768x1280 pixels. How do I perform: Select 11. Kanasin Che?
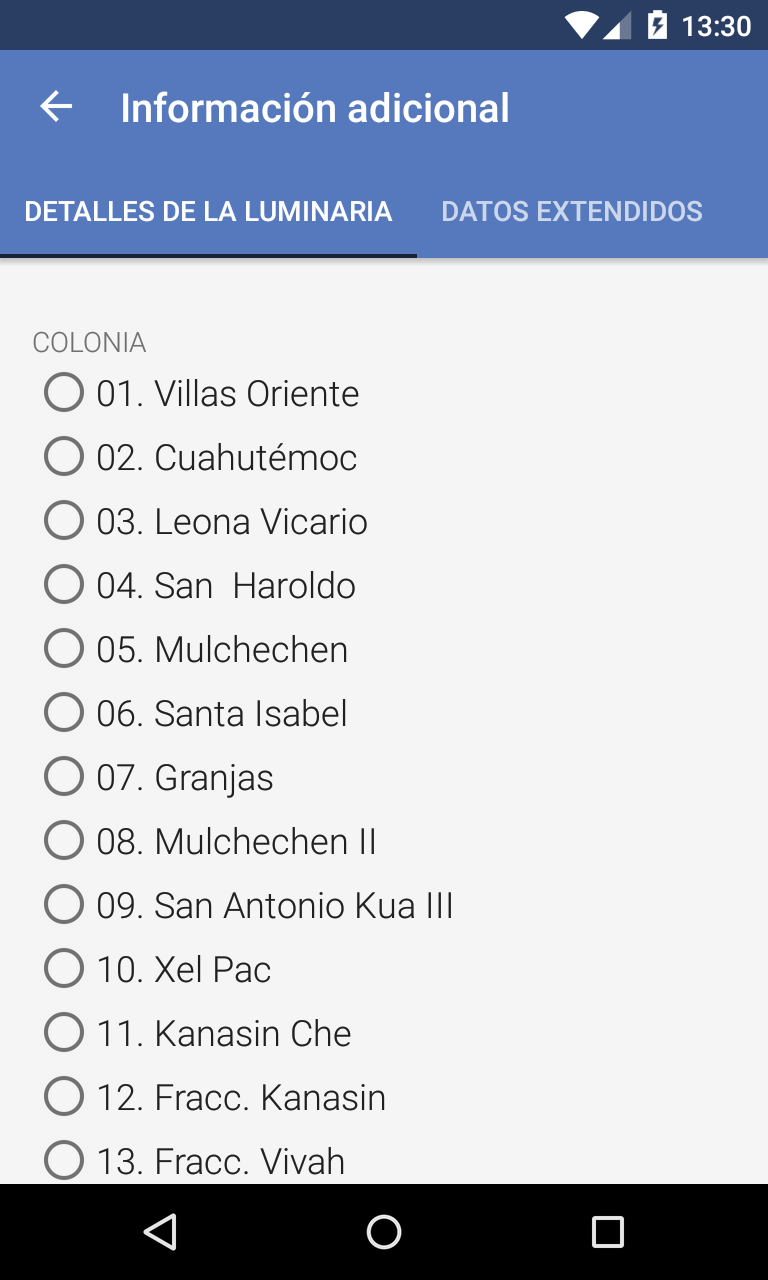click(198, 1033)
